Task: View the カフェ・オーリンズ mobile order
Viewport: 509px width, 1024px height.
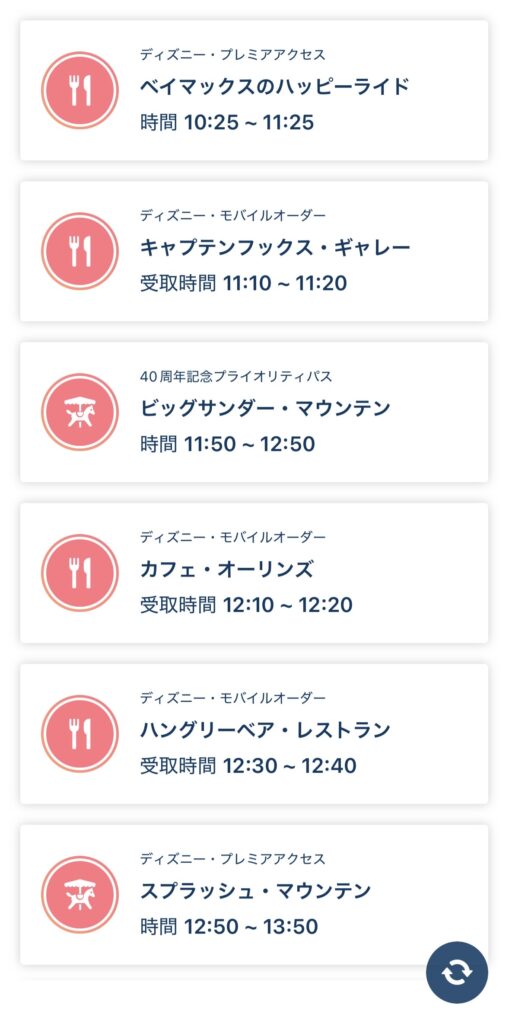Action: tap(254, 573)
